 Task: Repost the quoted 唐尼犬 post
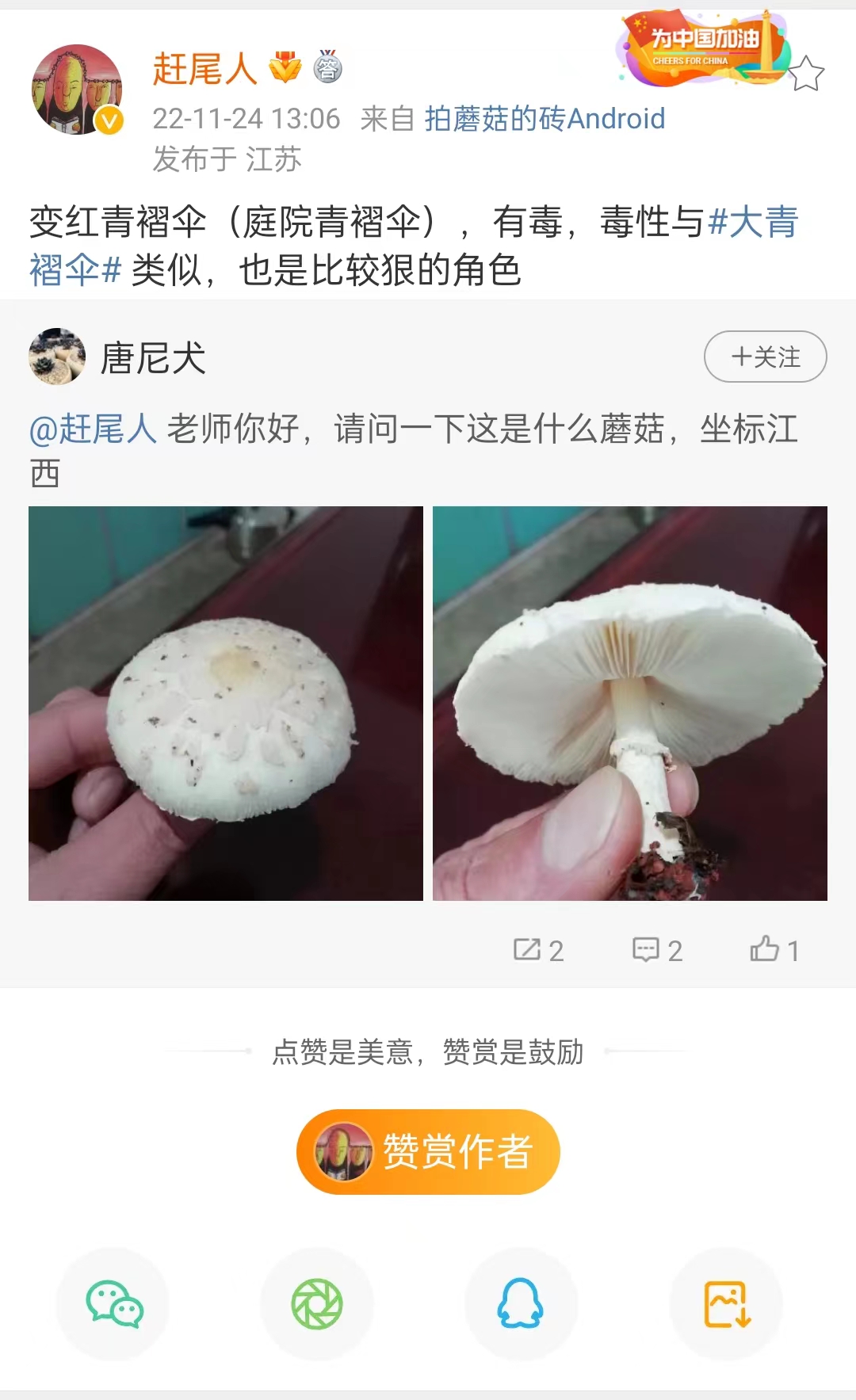point(538,950)
